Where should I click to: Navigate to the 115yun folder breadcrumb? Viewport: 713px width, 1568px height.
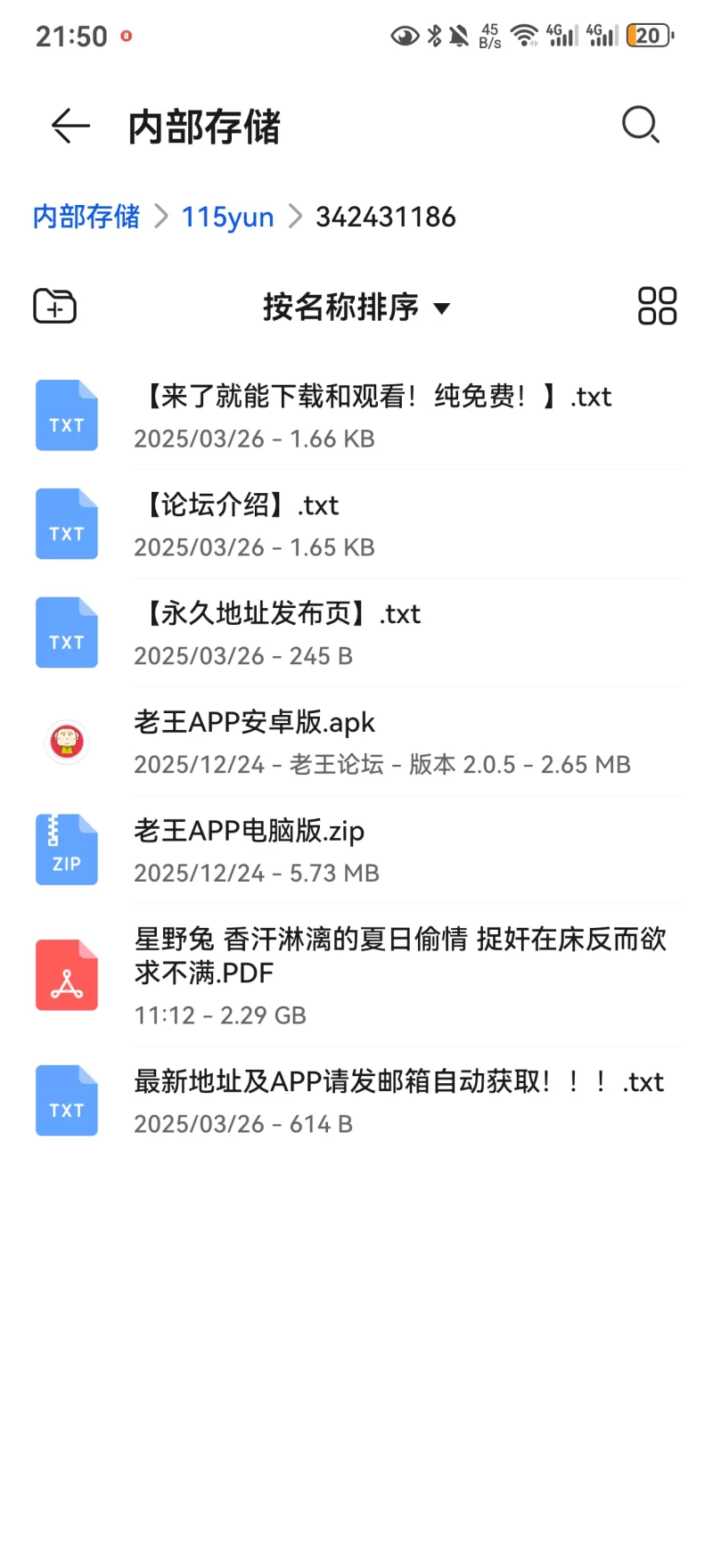click(x=227, y=217)
